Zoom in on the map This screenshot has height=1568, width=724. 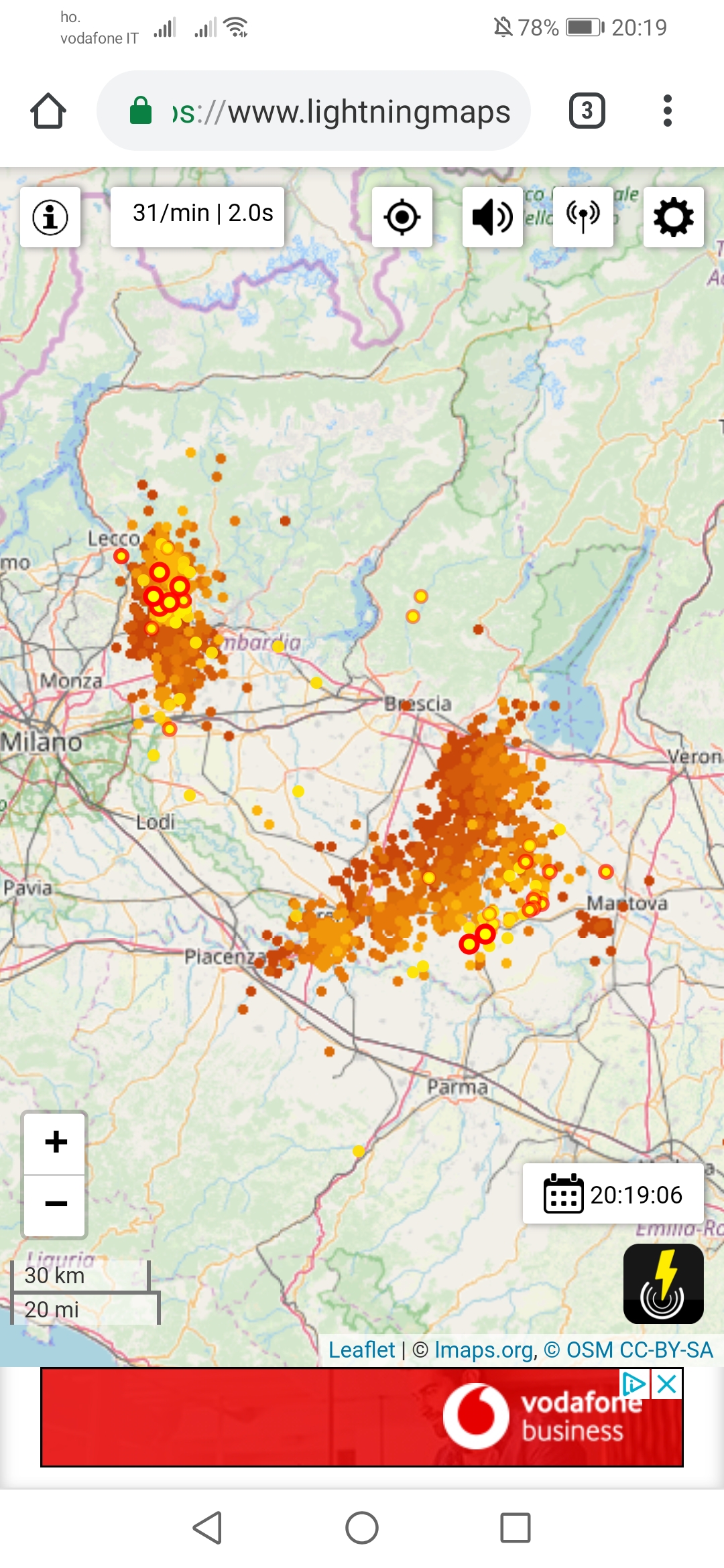56,1142
